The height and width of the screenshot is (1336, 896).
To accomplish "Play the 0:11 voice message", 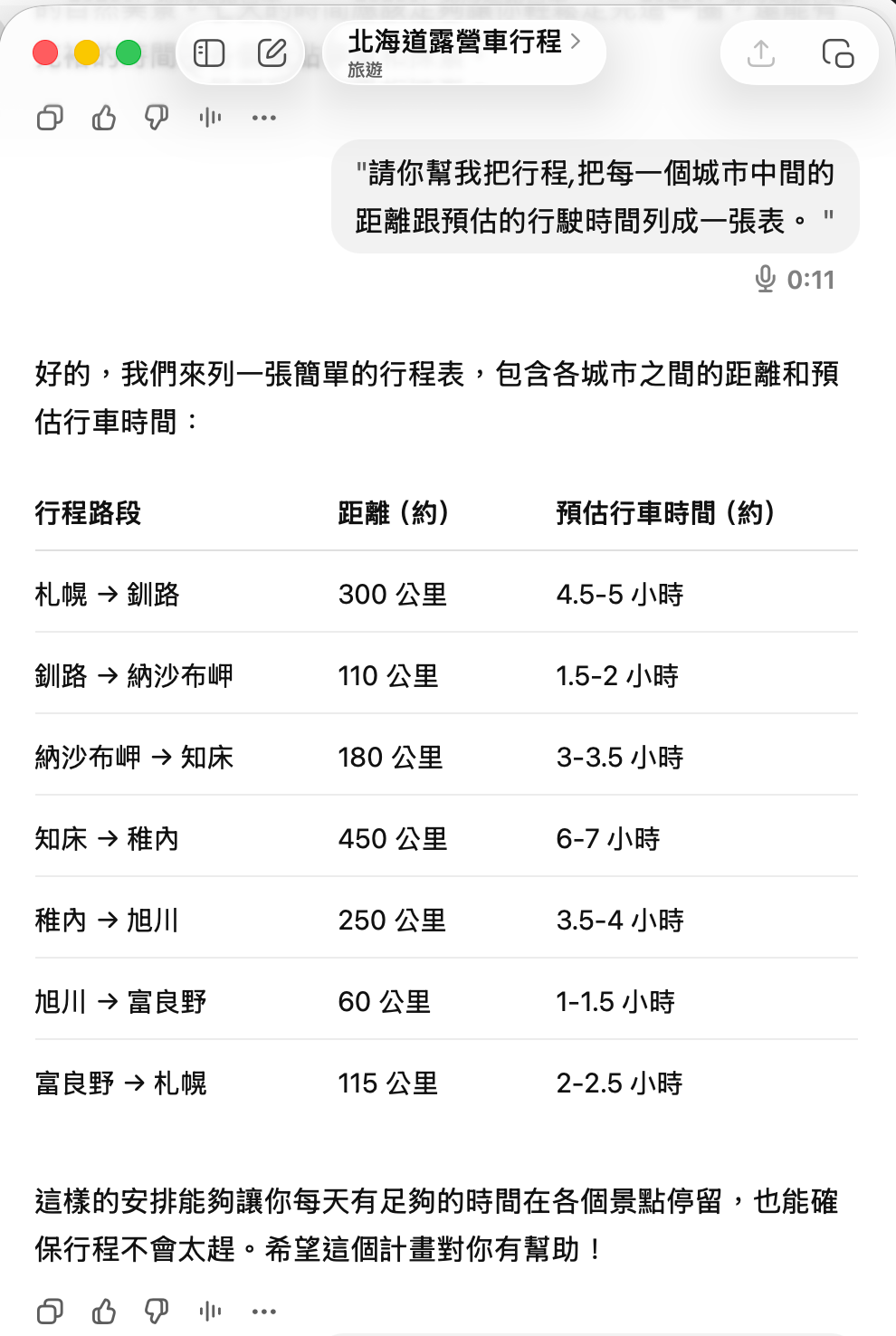I will pos(766,279).
